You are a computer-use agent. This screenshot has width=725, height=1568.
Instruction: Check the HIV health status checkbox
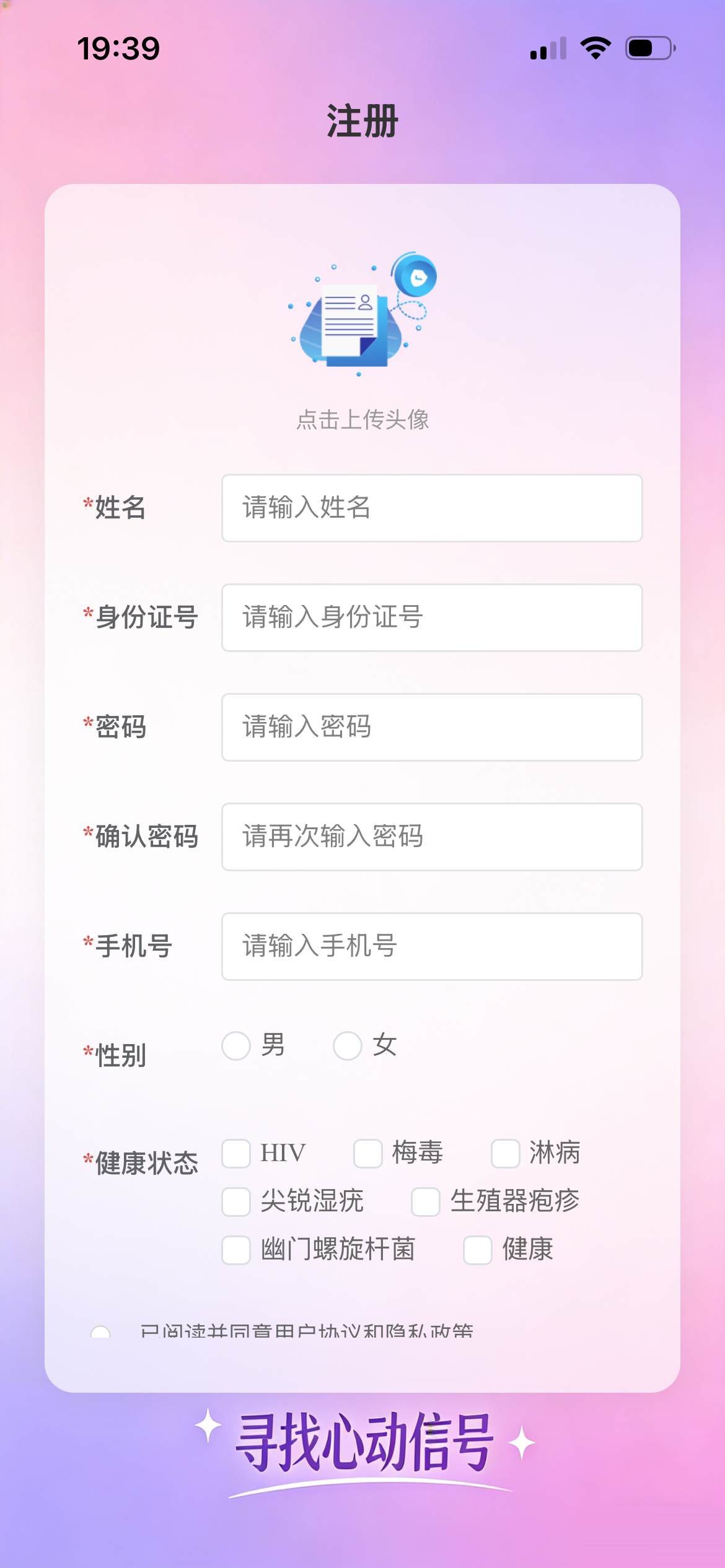(x=235, y=1153)
